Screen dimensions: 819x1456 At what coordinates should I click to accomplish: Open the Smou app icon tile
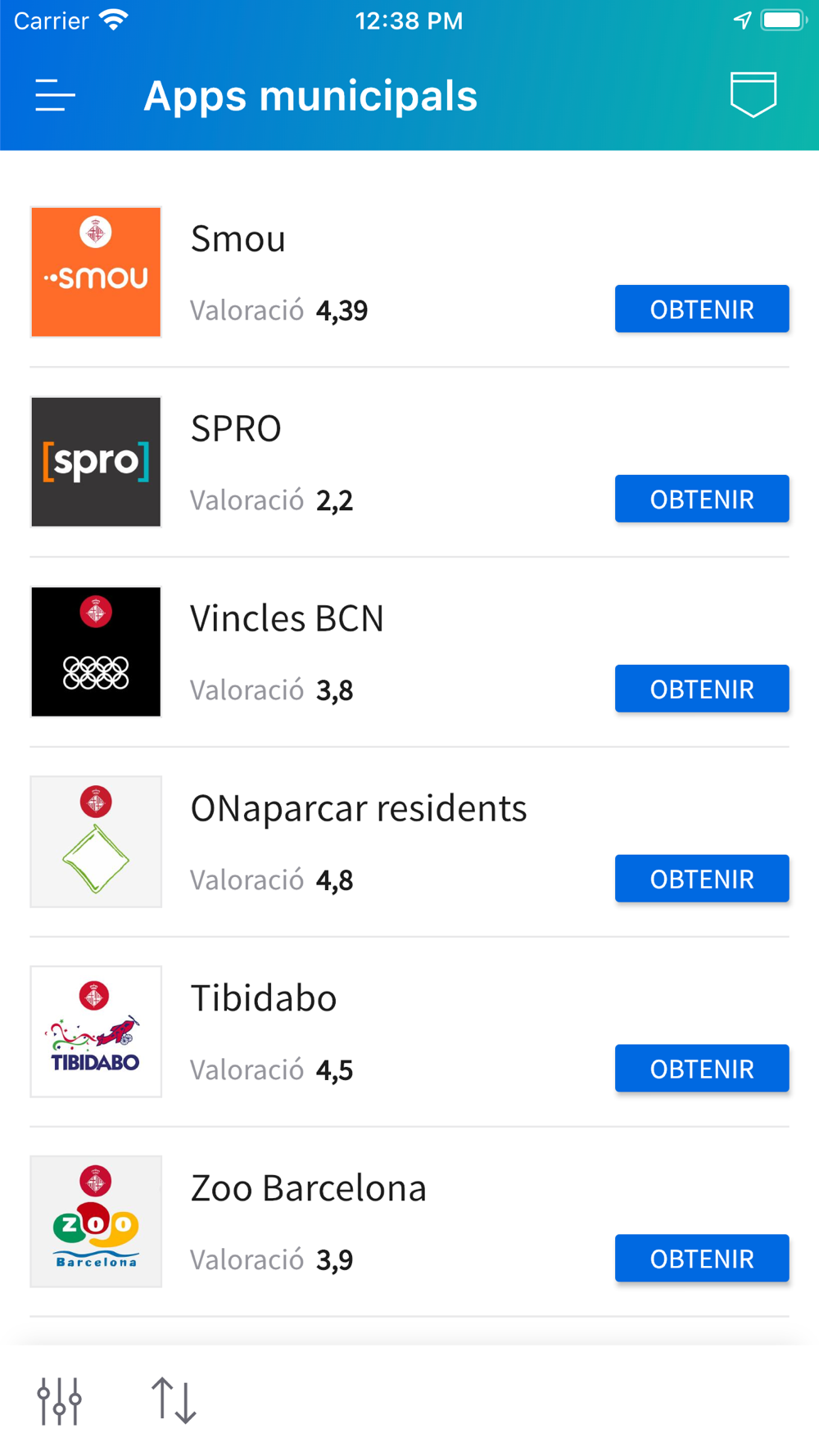point(96,272)
